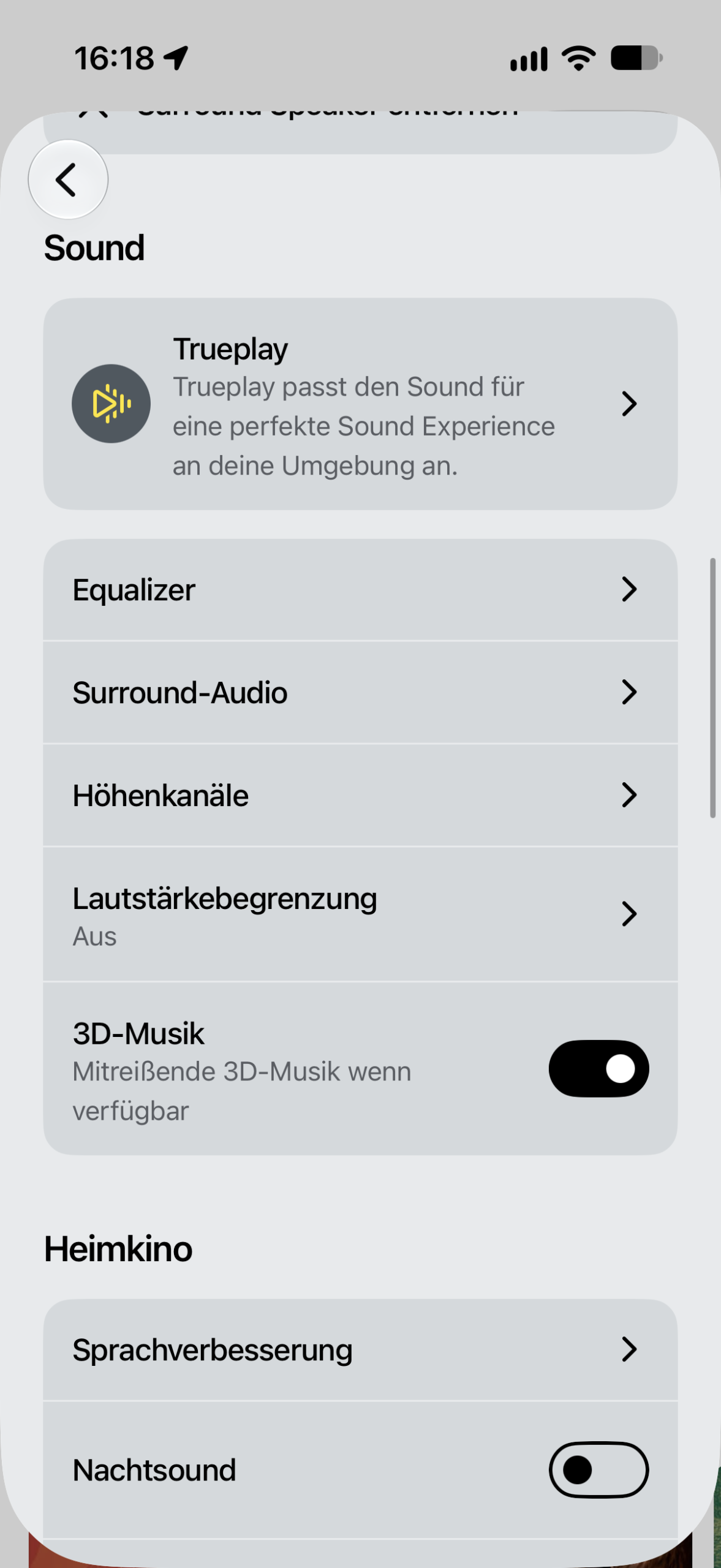Open Sprachverbesserung settings

coord(360,1349)
